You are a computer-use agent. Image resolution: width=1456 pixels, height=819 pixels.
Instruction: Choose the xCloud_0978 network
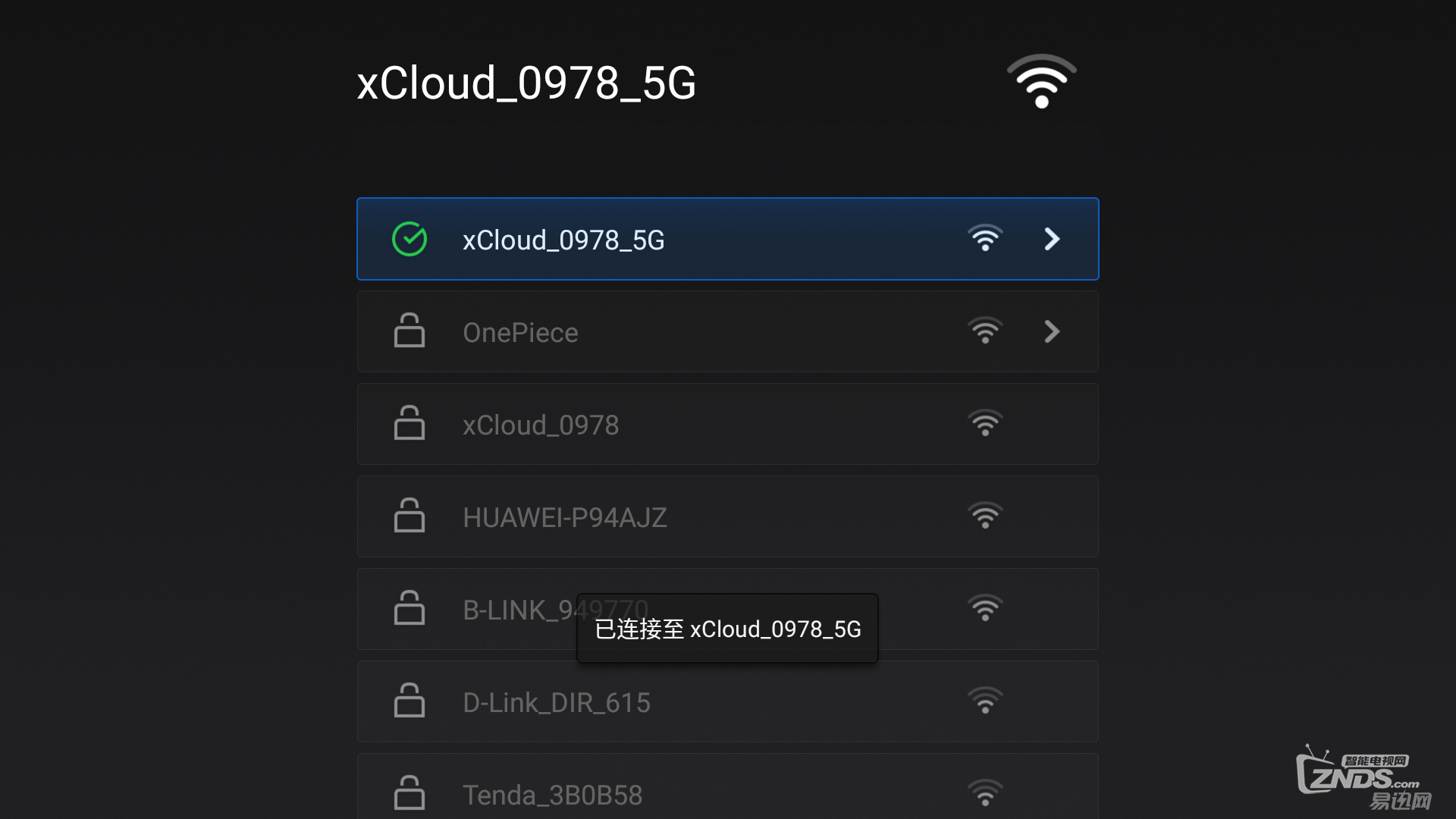(x=726, y=425)
